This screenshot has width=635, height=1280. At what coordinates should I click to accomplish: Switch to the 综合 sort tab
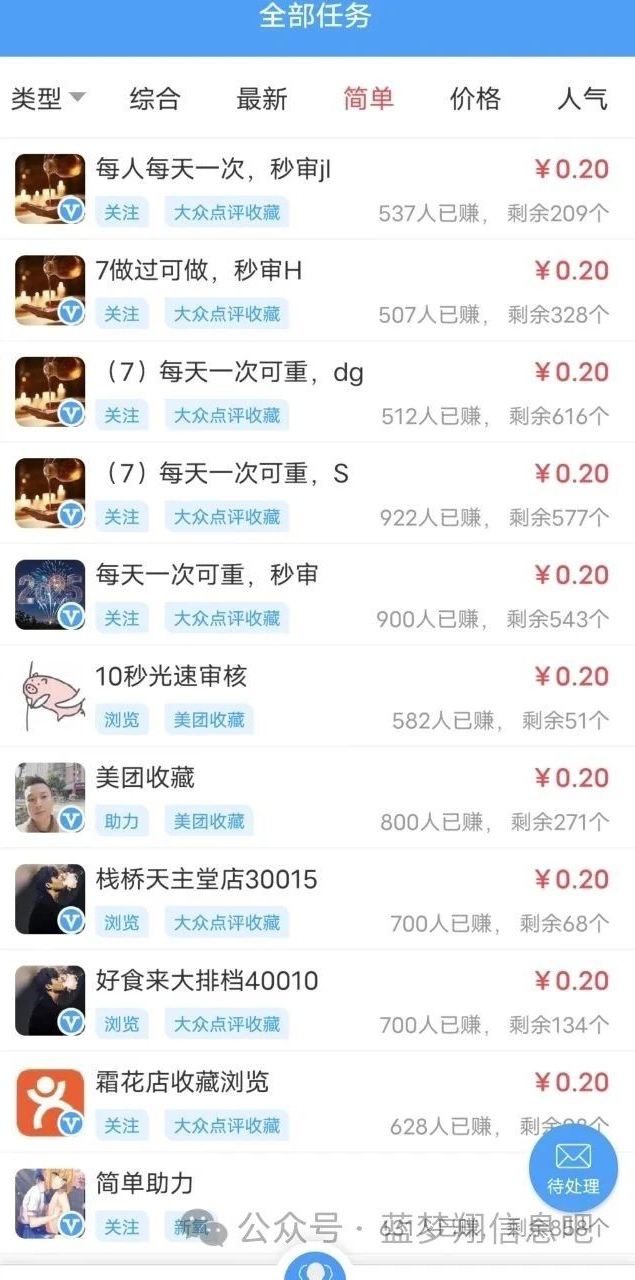tap(155, 98)
